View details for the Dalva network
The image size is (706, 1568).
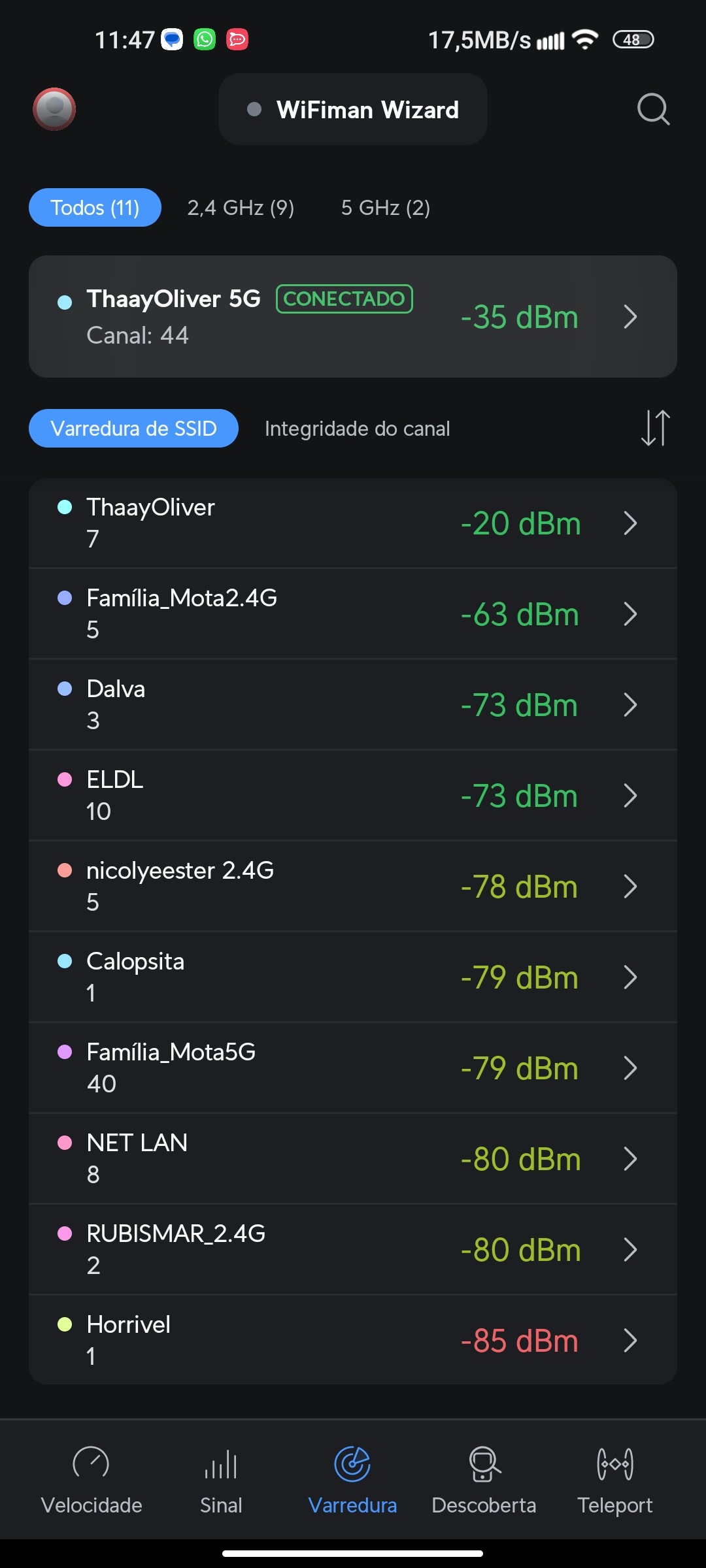point(353,704)
